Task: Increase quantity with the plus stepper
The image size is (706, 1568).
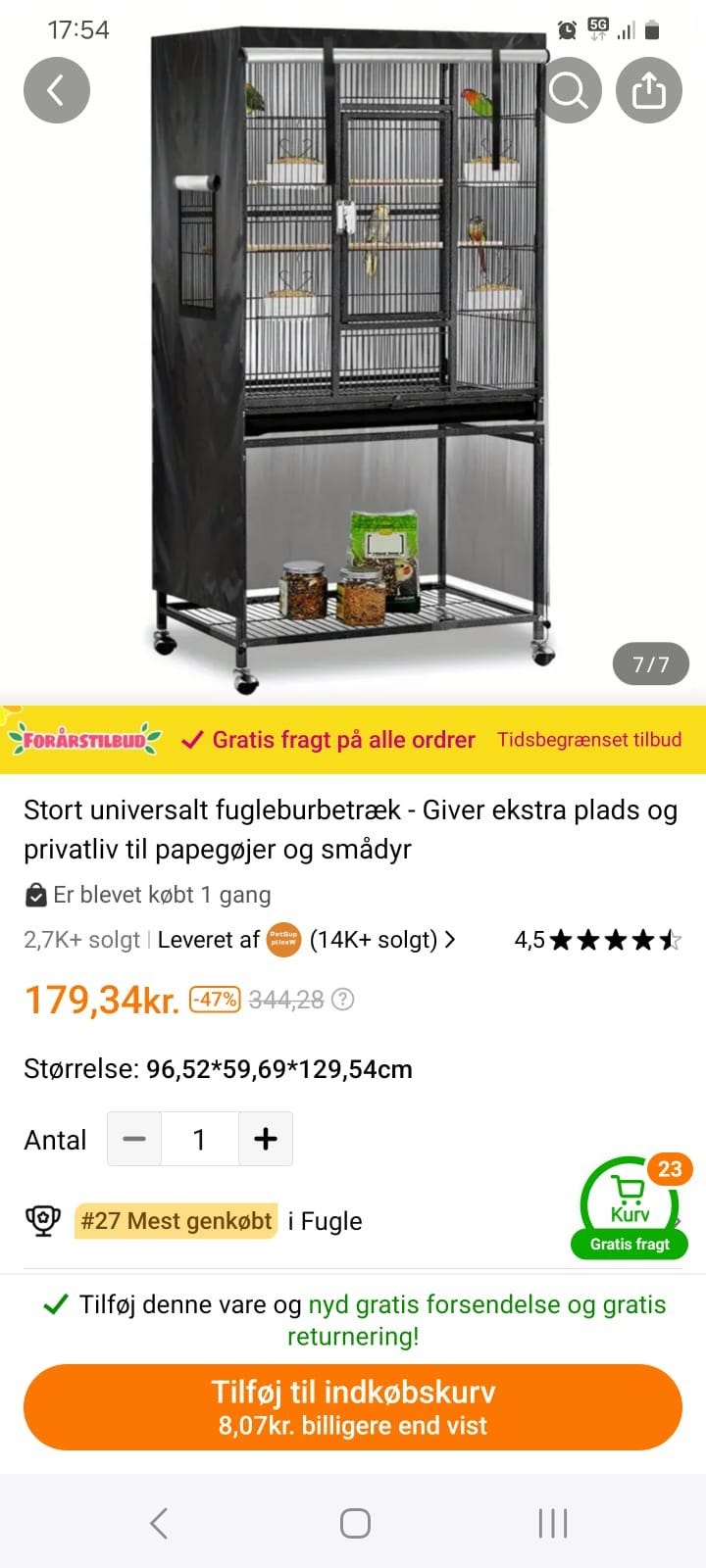Action: 265,1139
